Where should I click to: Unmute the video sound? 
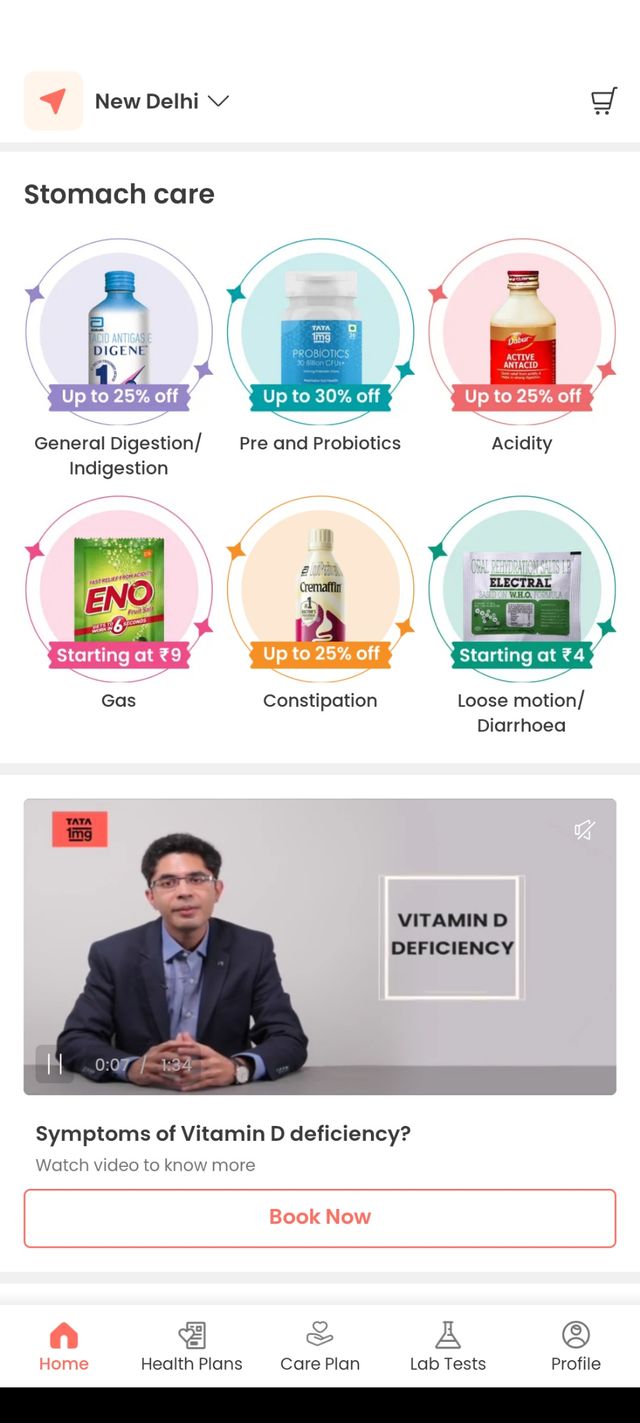click(x=585, y=830)
